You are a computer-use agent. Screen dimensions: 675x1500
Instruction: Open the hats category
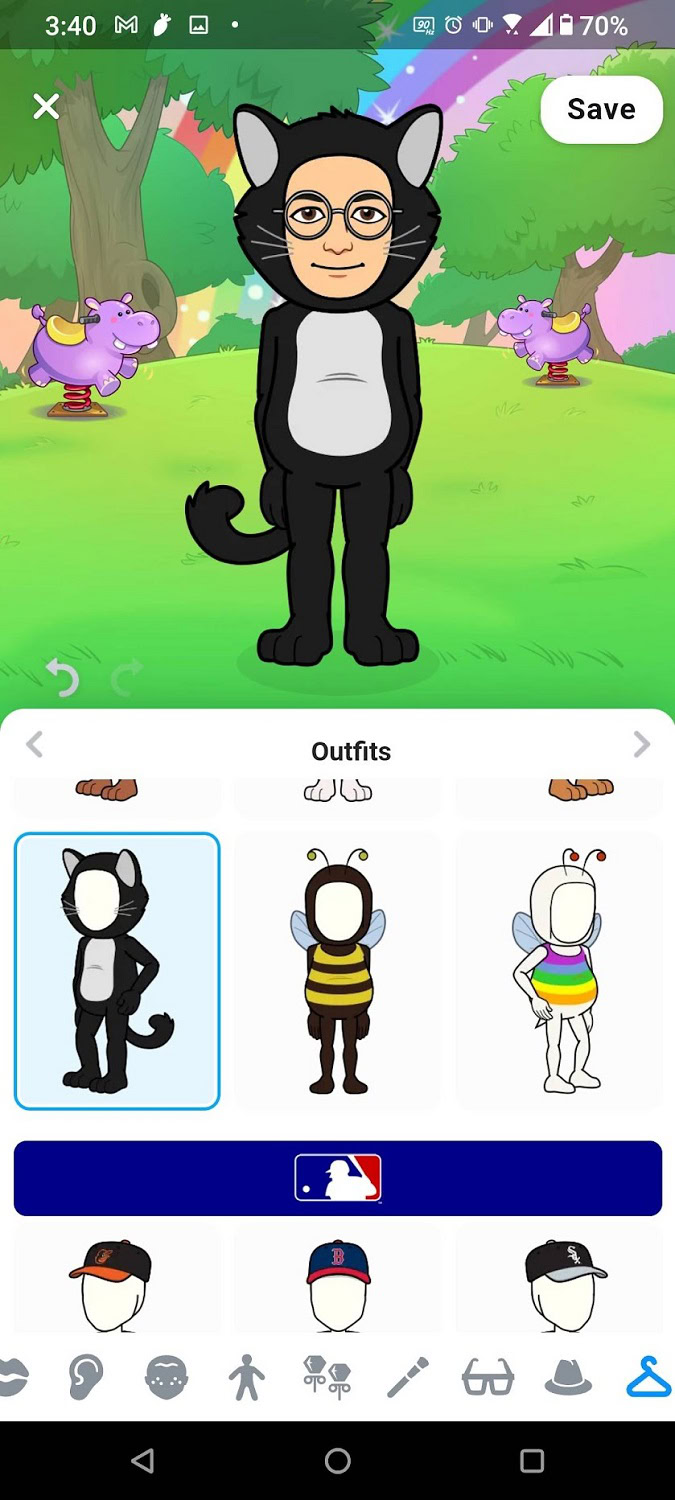568,1378
